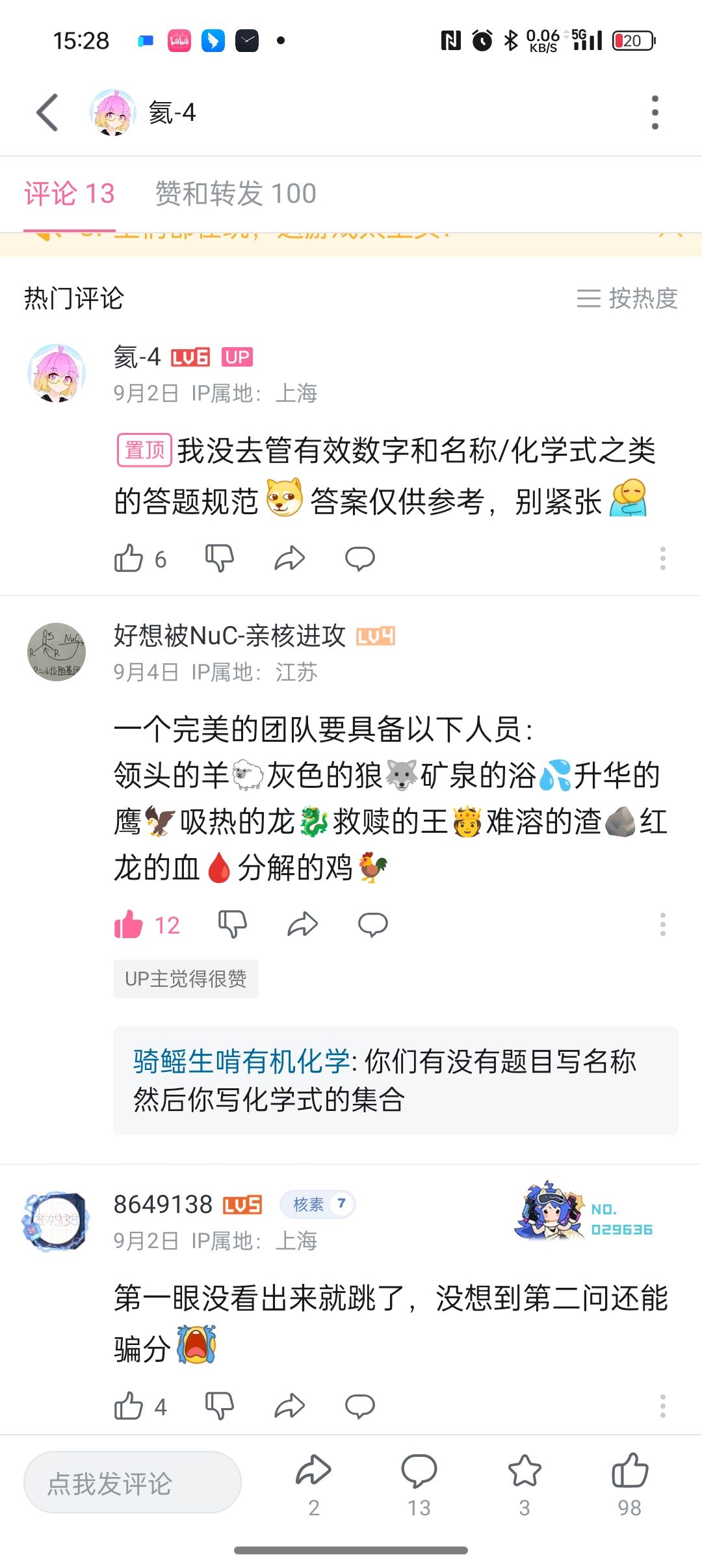Like 氦-4's pinned comment
The image size is (702, 1568).
click(129, 558)
